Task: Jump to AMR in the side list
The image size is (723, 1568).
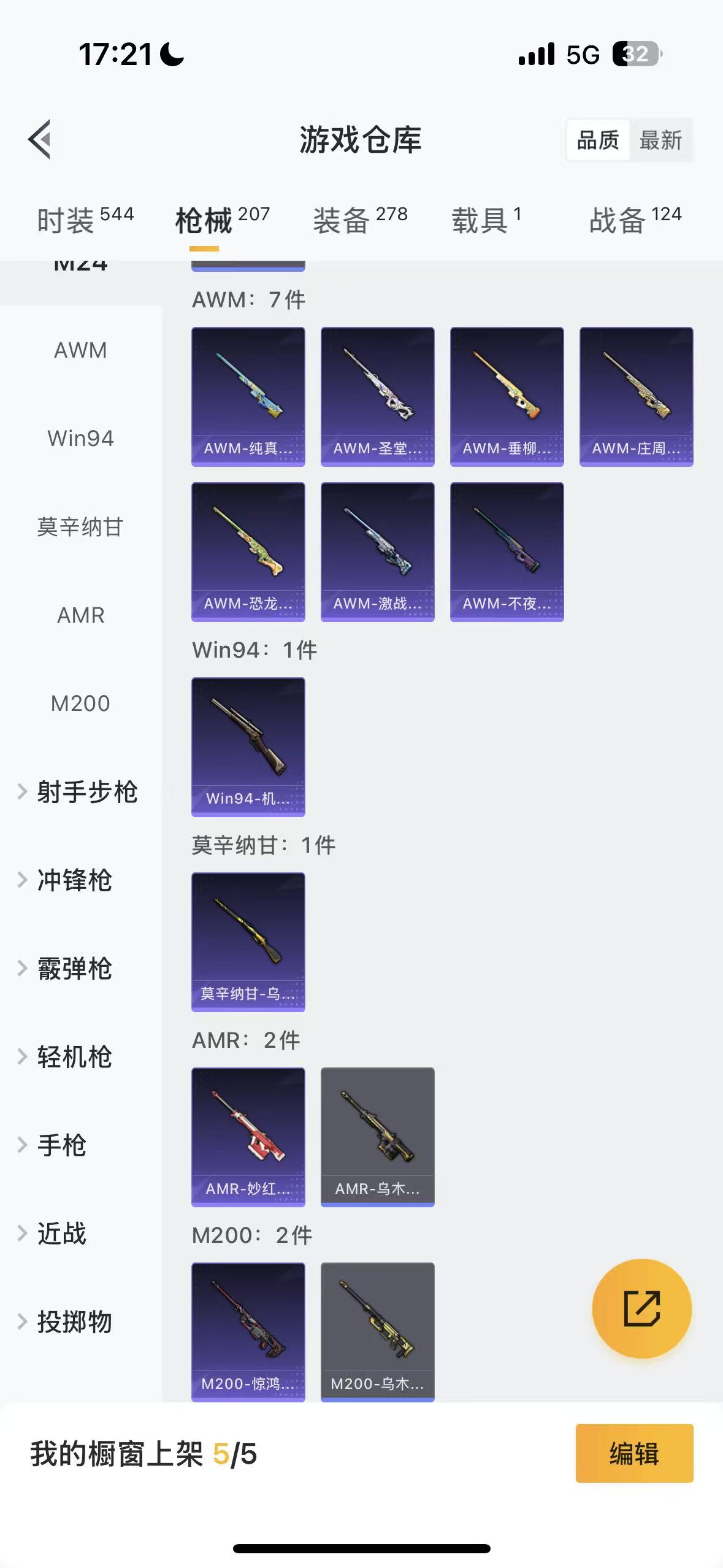Action: 80,615
